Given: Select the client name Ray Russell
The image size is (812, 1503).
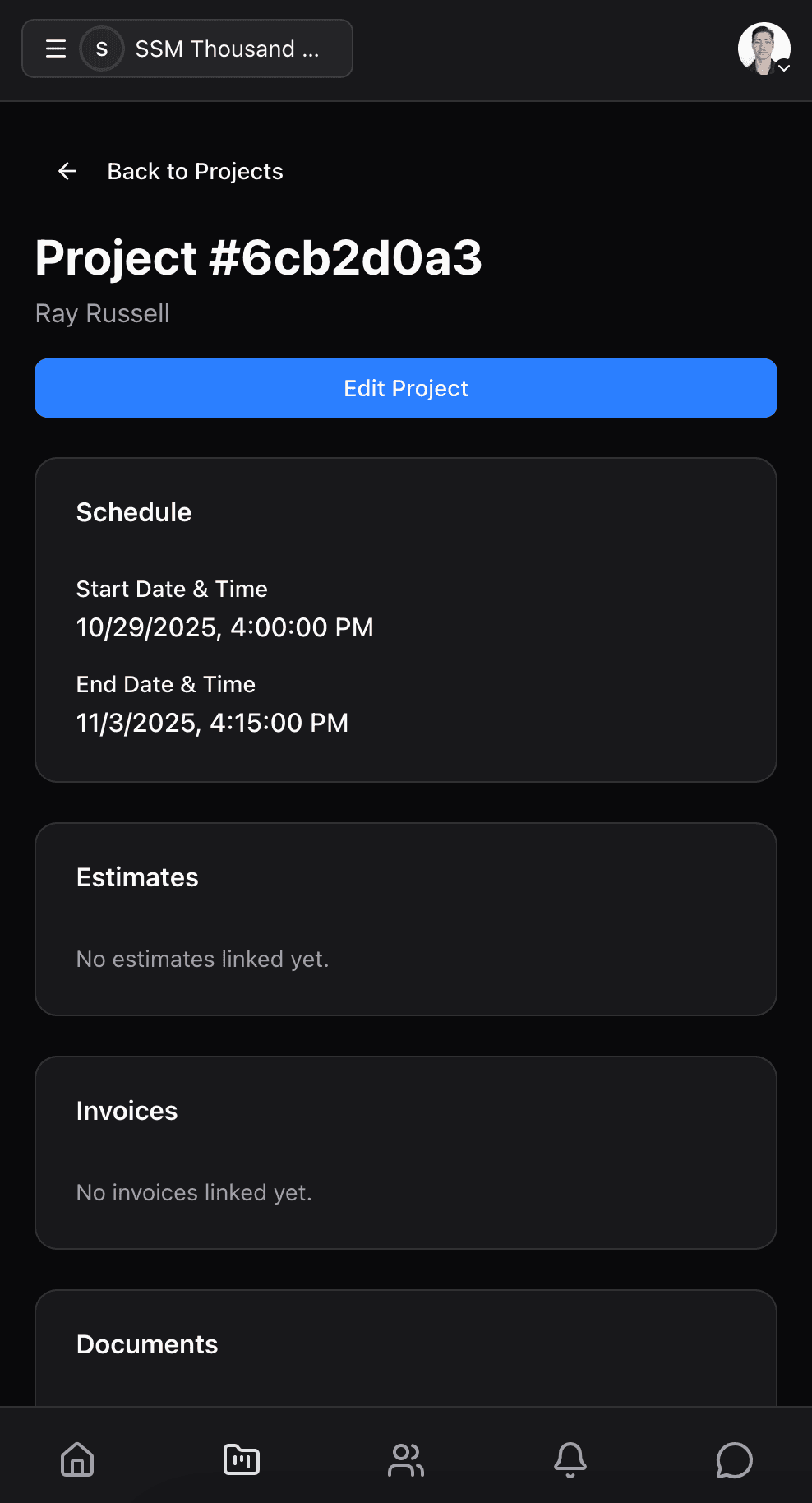Looking at the screenshot, I should pos(102,313).
